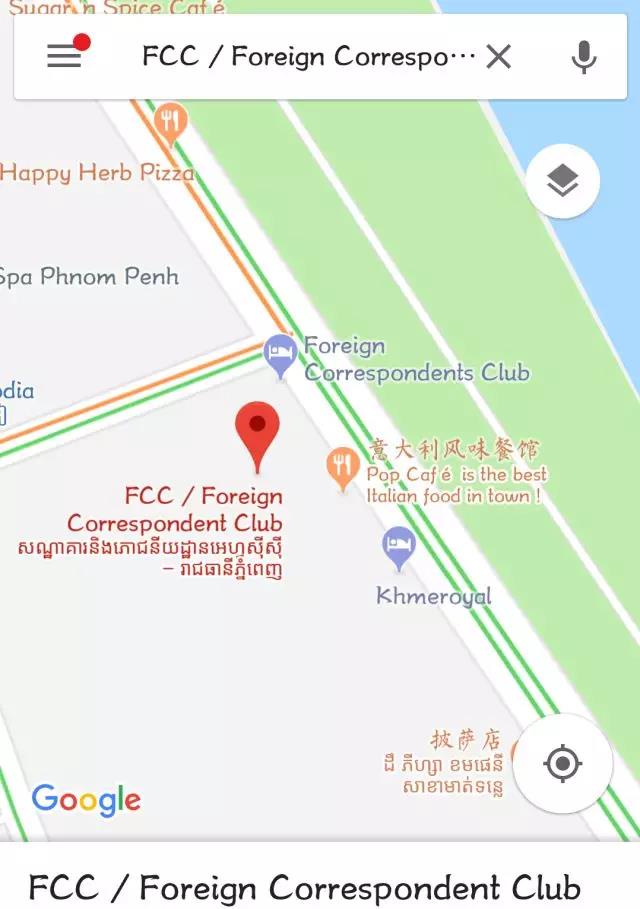This screenshot has width=640, height=909.
Task: Center map on my location
Action: click(x=562, y=764)
